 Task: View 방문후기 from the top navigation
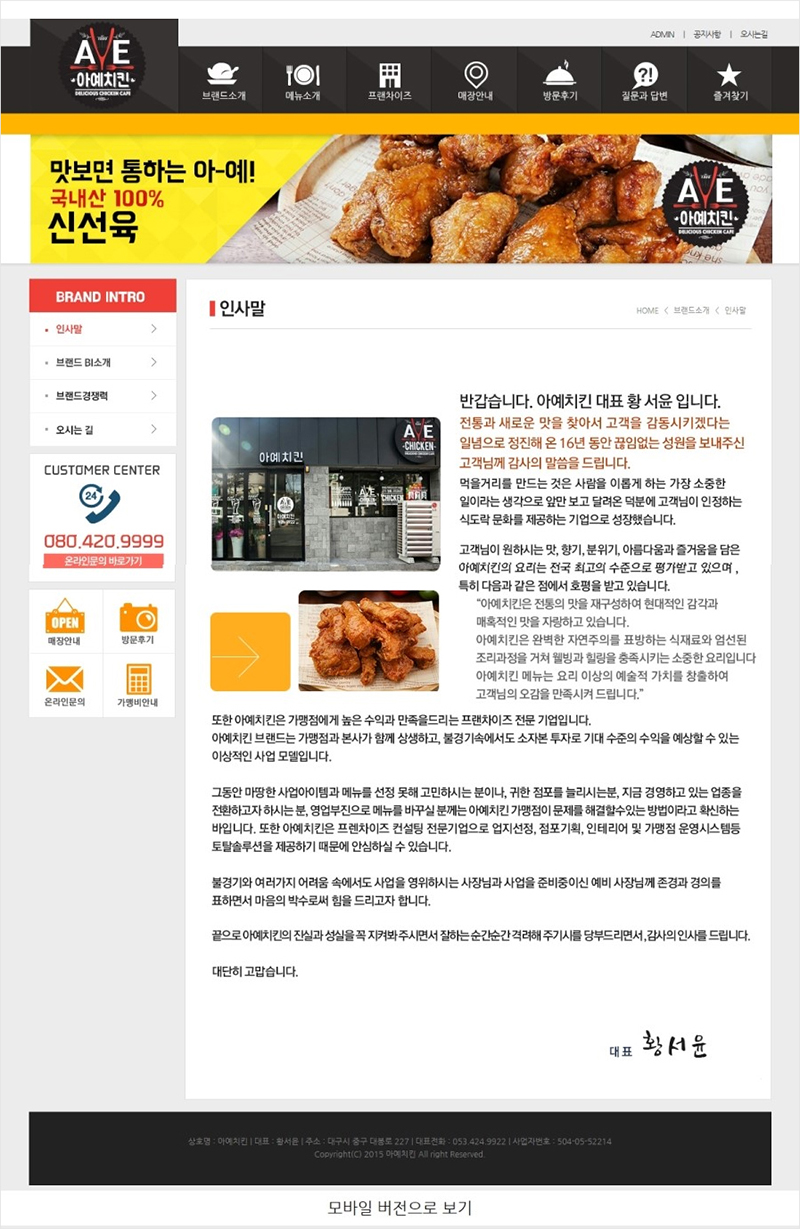point(559,82)
